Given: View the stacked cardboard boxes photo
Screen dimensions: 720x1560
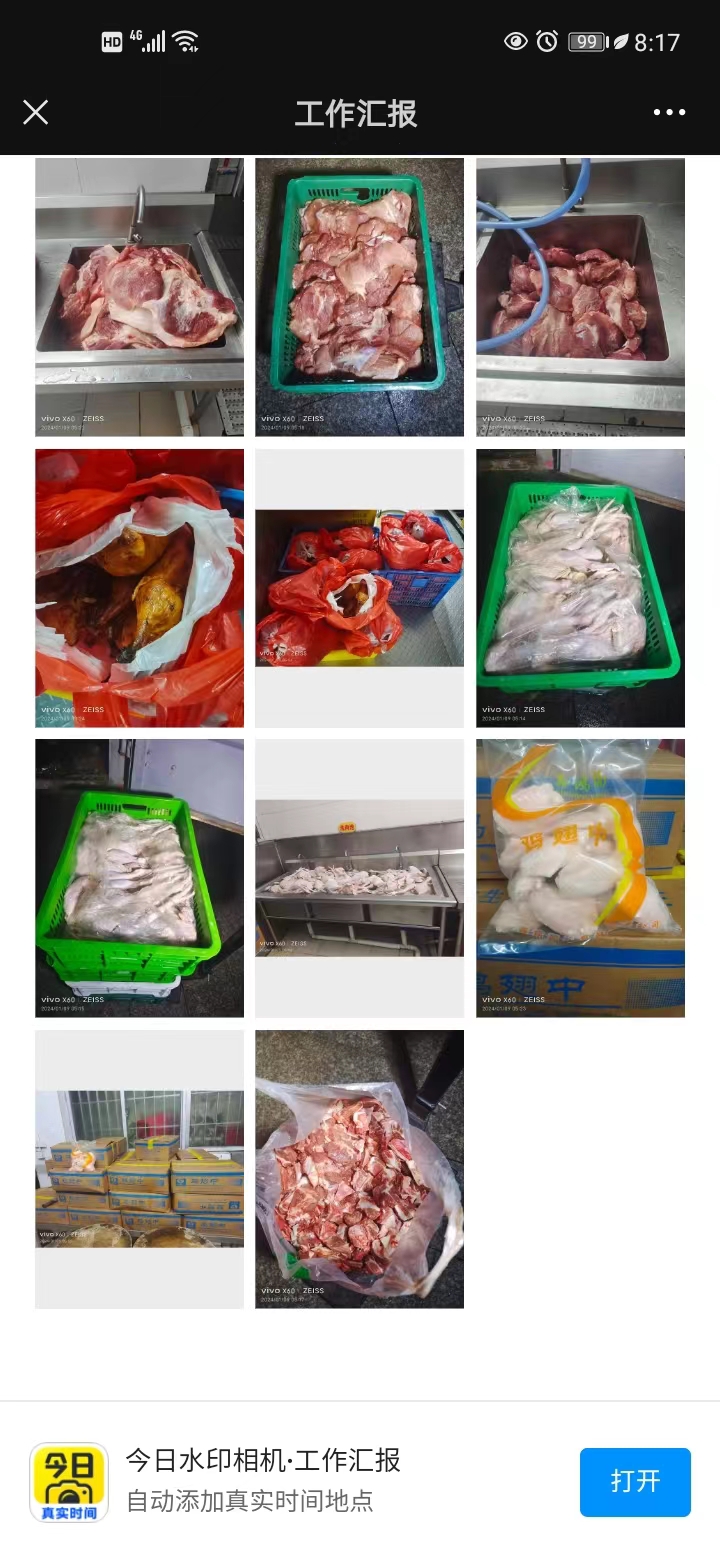Looking at the screenshot, I should tap(139, 1169).
